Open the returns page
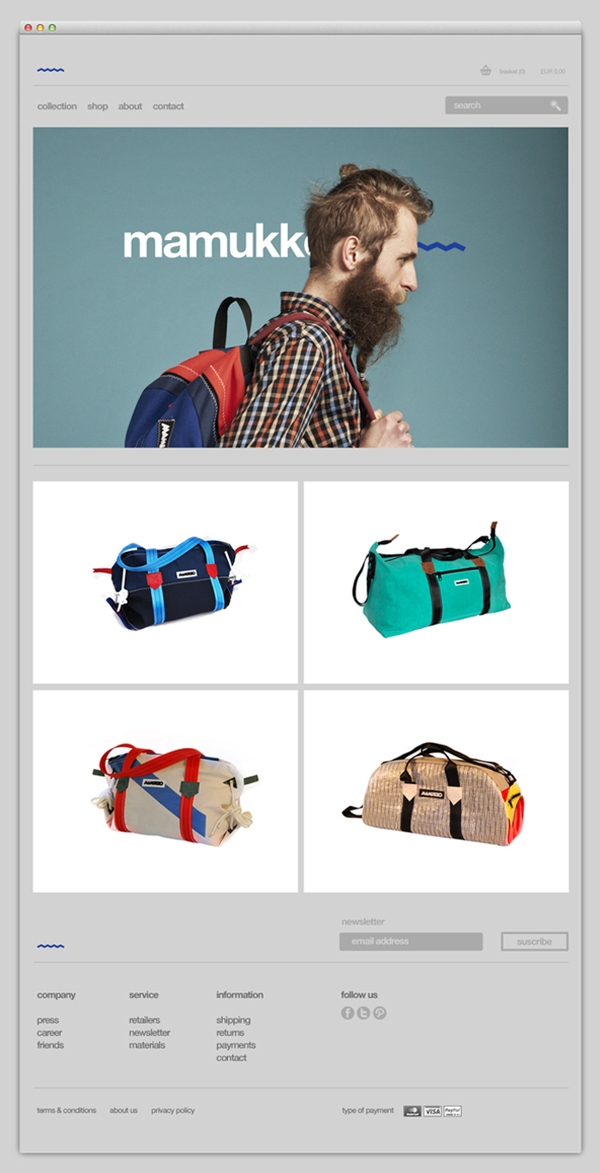The height and width of the screenshot is (1173, 600). (230, 1033)
